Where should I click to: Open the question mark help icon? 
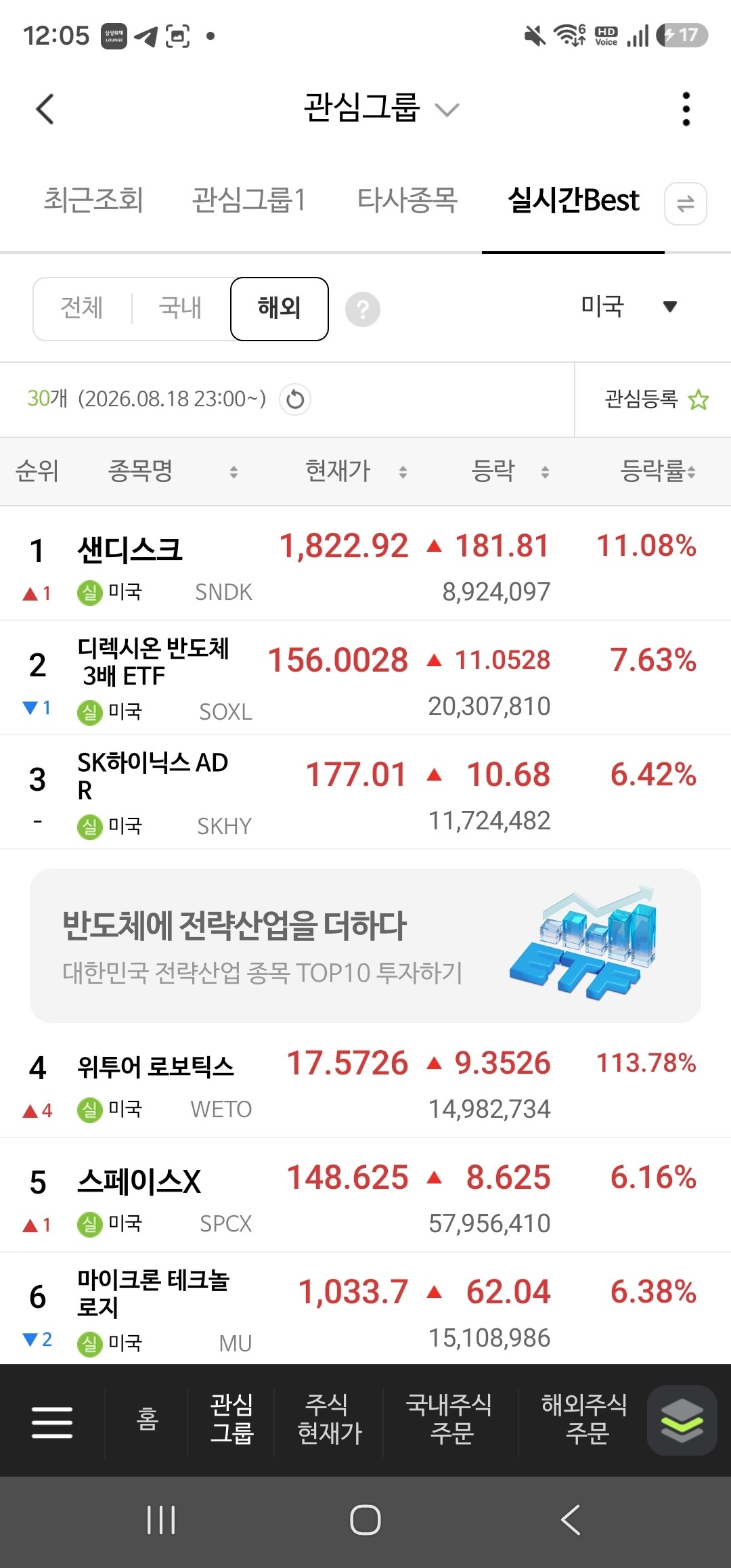(x=363, y=309)
